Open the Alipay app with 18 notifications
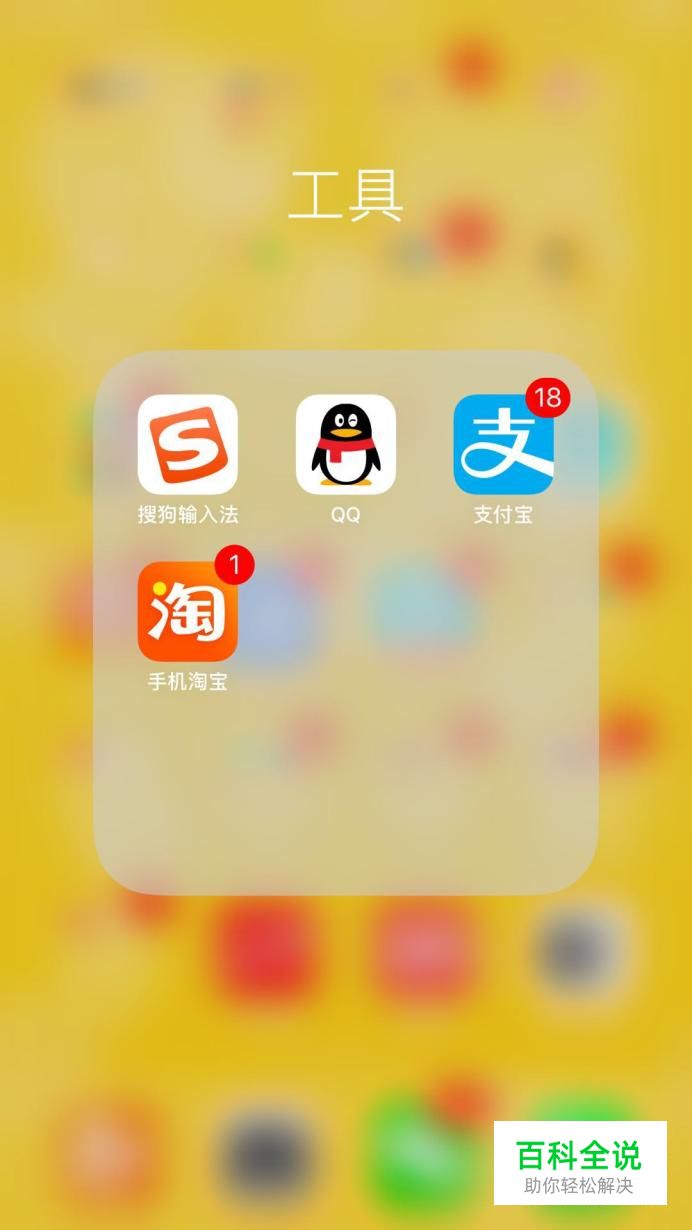 (503, 445)
